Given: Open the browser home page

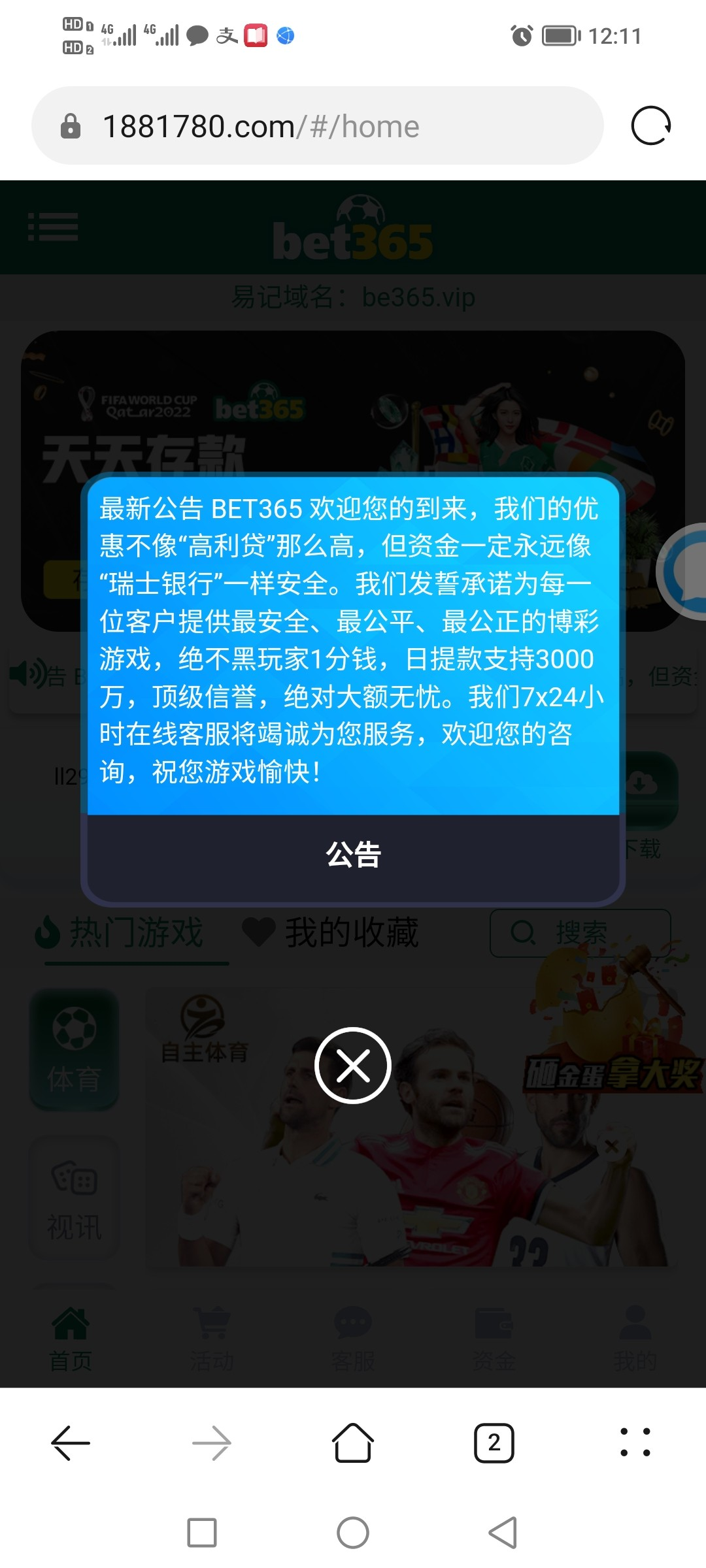Looking at the screenshot, I should point(353,1443).
